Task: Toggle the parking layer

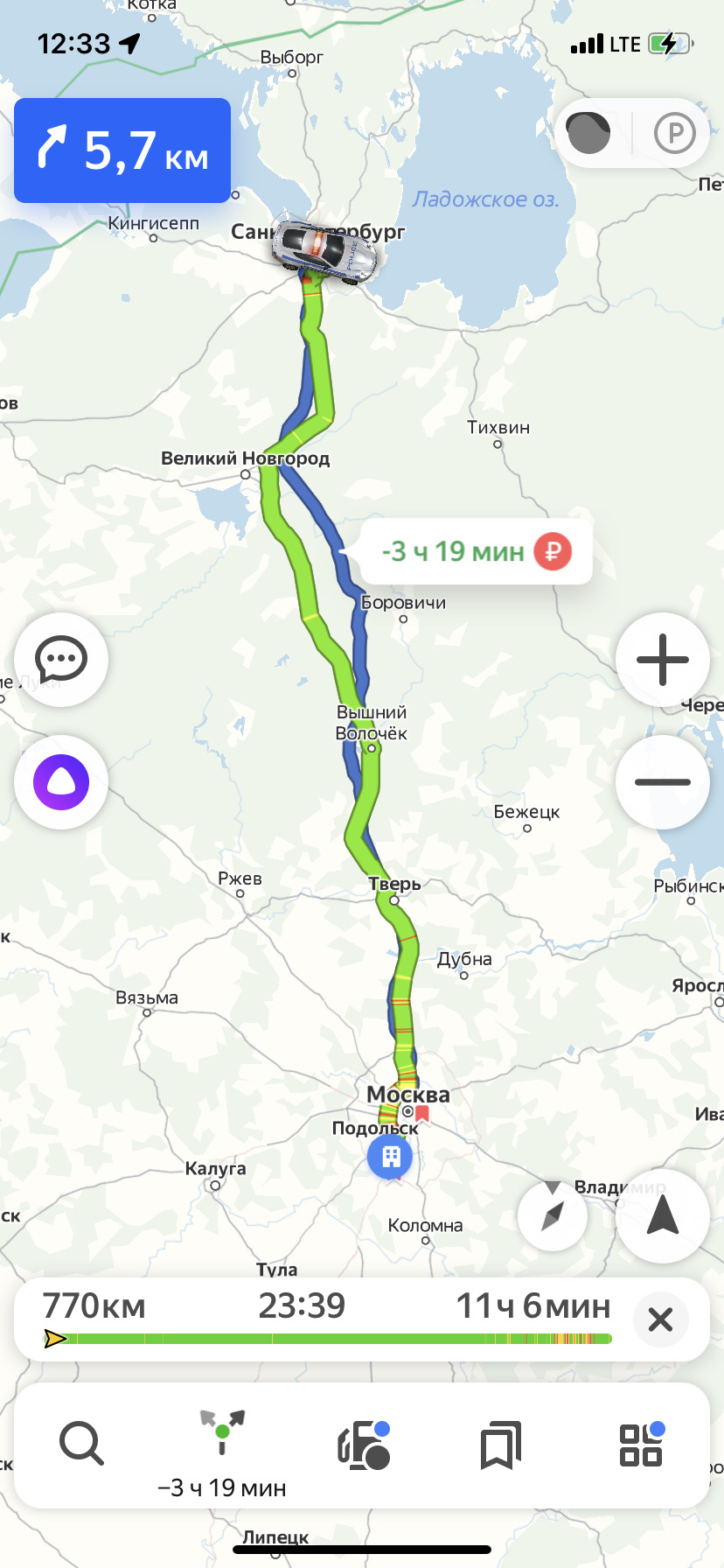Action: [x=674, y=133]
